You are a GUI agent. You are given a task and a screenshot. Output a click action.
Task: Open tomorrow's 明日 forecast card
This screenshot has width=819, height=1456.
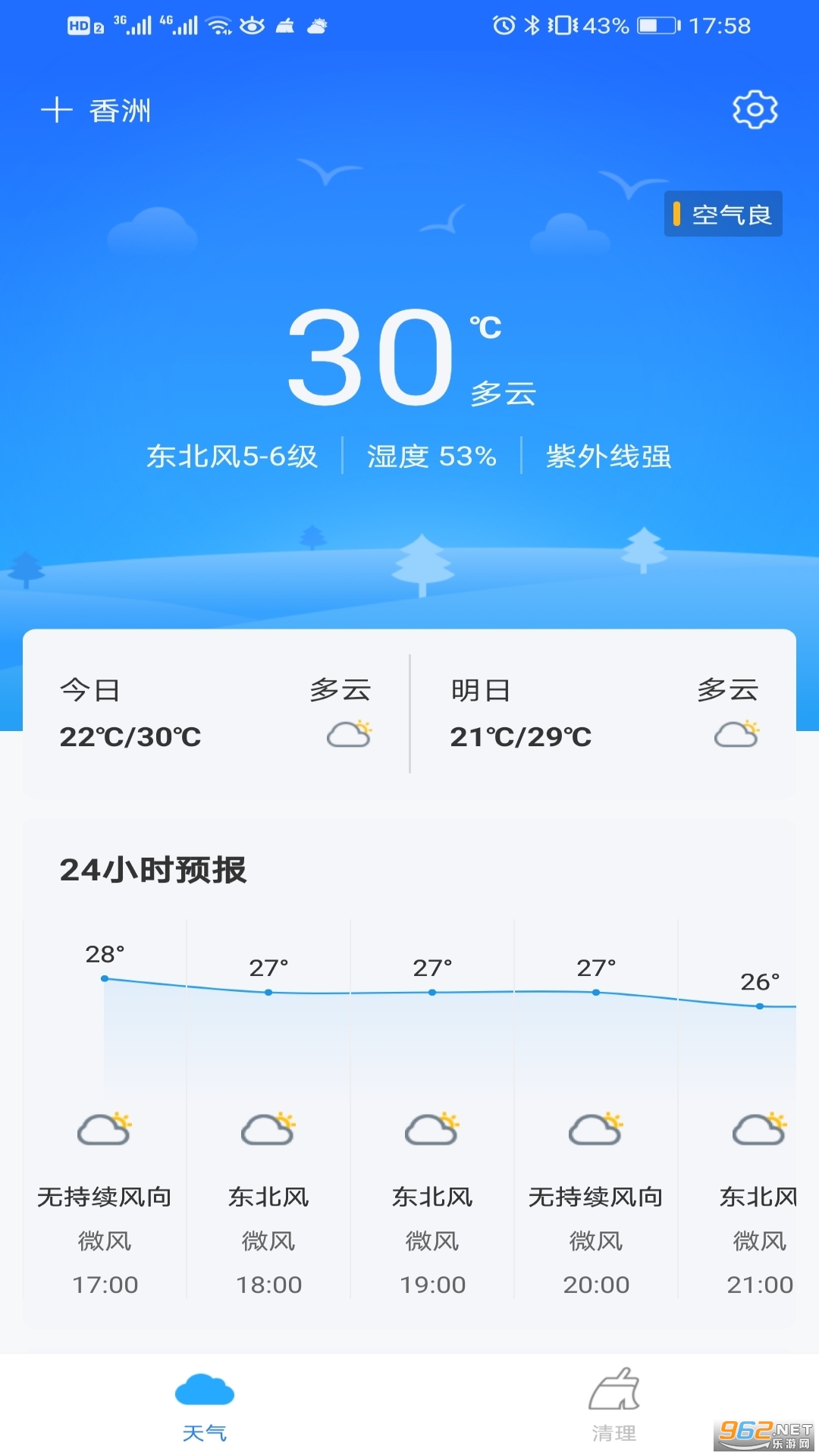point(604,713)
